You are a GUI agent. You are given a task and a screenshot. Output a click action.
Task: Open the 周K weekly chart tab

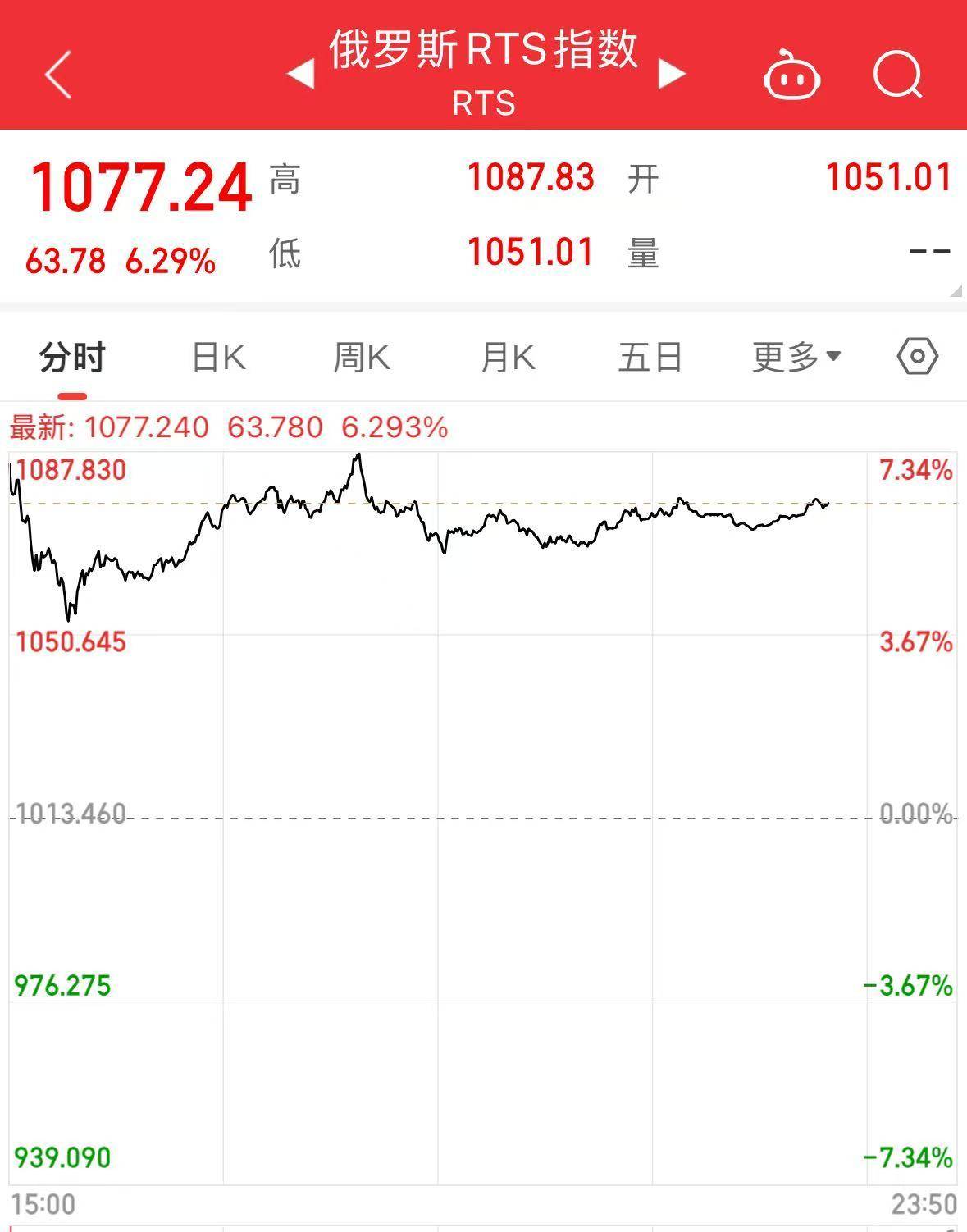pos(361,357)
